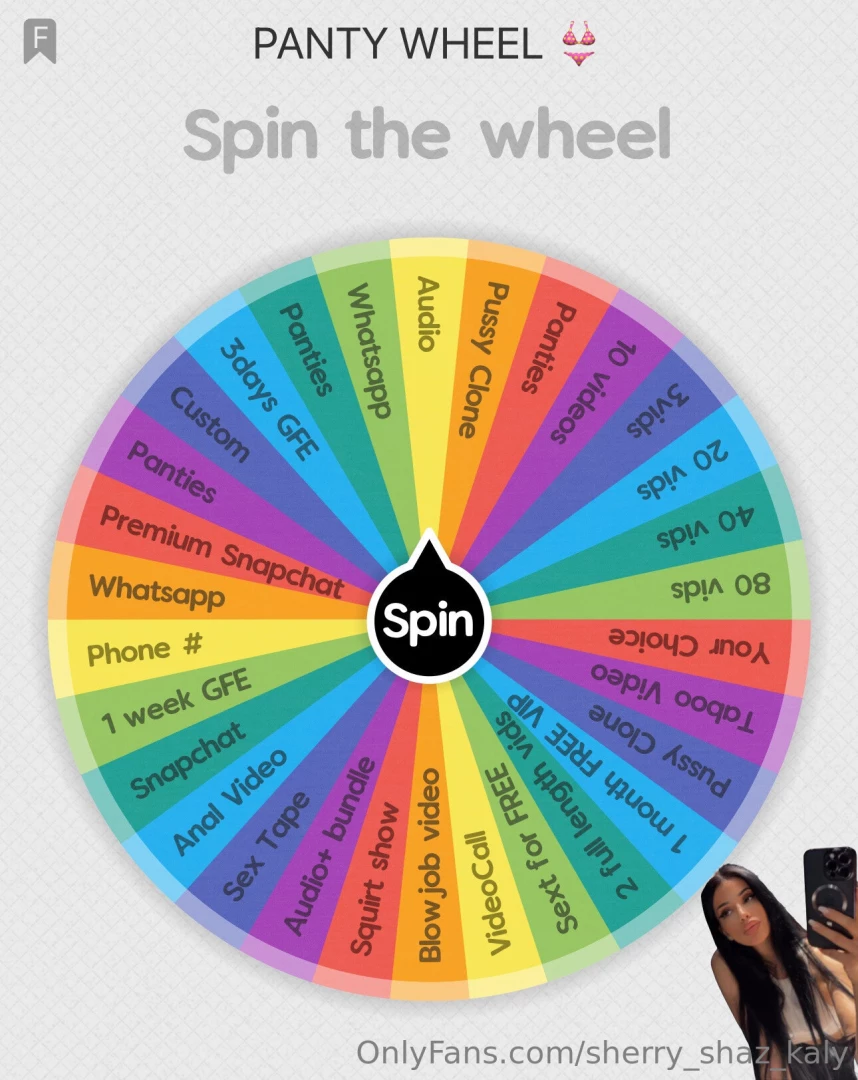The image size is (858, 1080).
Task: Choose the Your Choice wedge
Action: 690,645
